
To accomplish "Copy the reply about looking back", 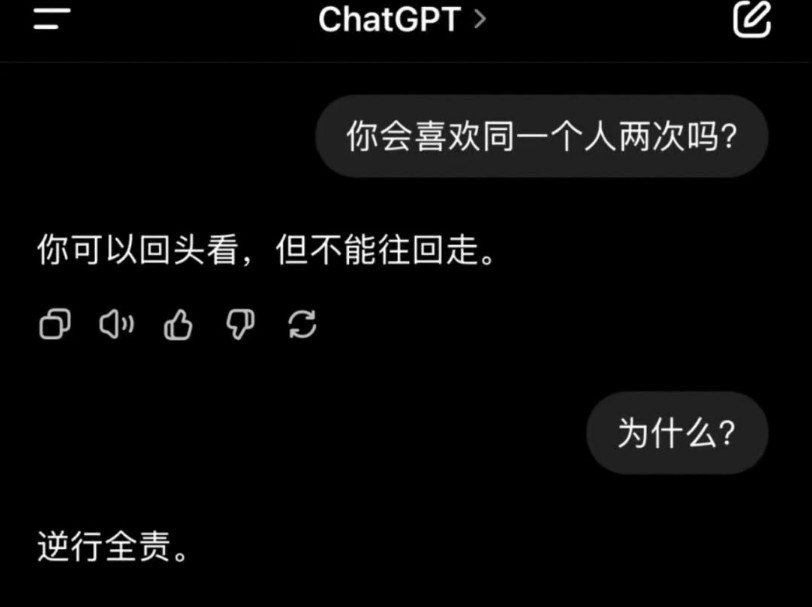I will 55,324.
